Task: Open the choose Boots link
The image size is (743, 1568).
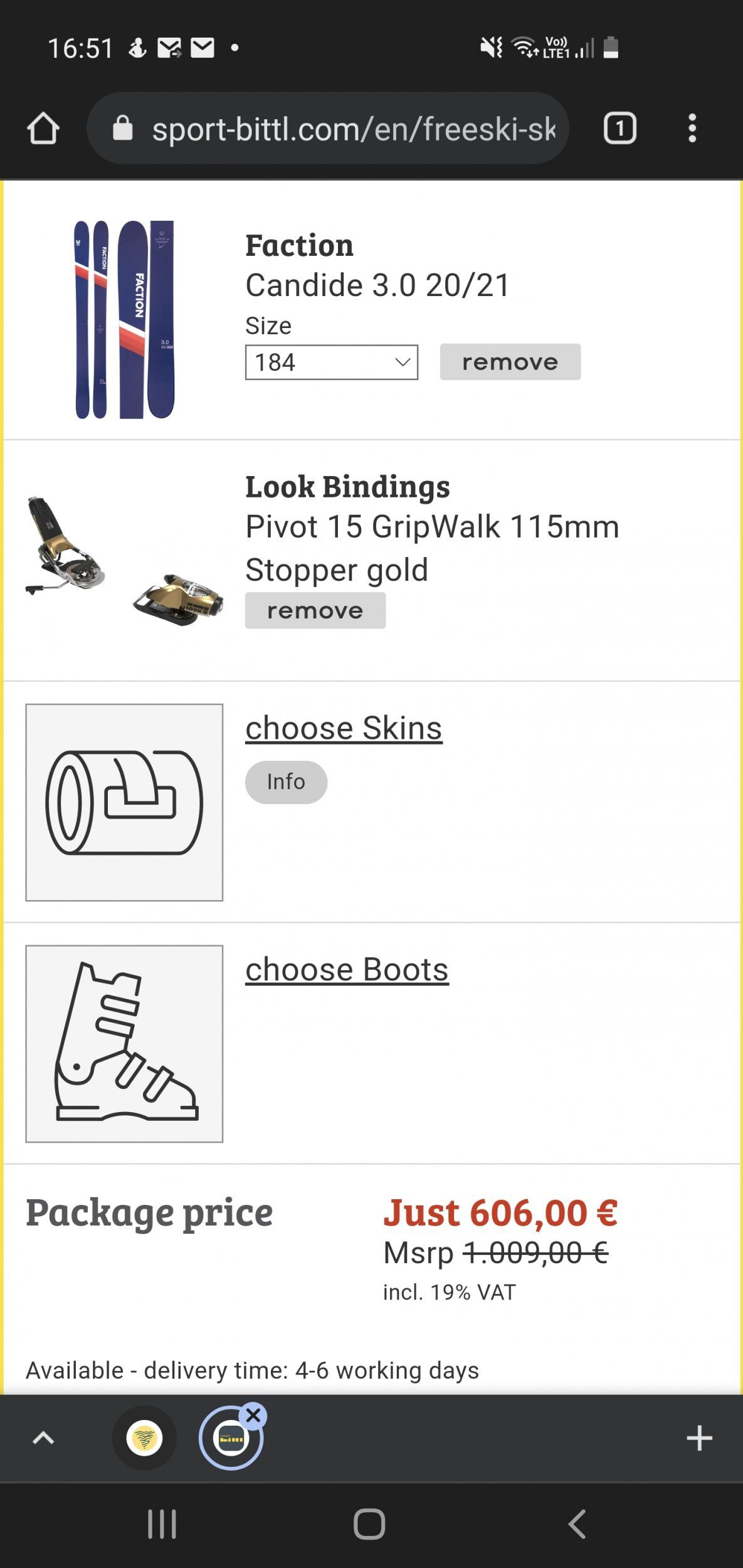Action: pyautogui.click(x=347, y=970)
